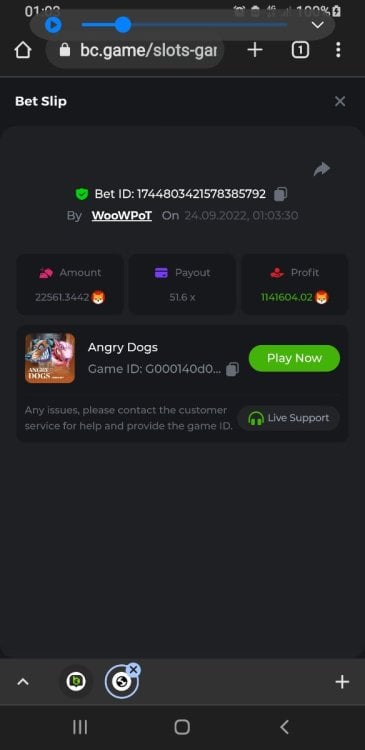Copy the Bet ID

coord(281,194)
